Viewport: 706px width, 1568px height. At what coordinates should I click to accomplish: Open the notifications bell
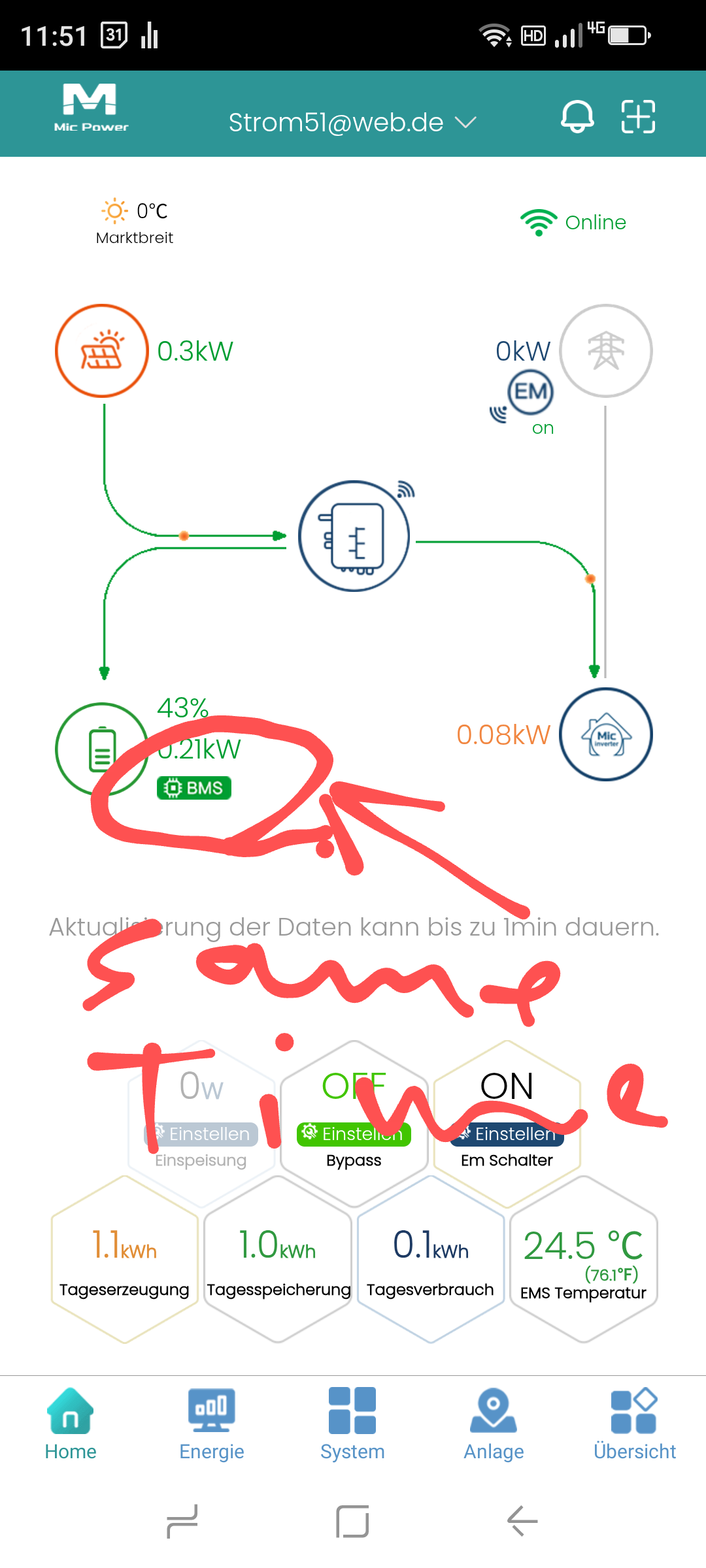pyautogui.click(x=577, y=117)
